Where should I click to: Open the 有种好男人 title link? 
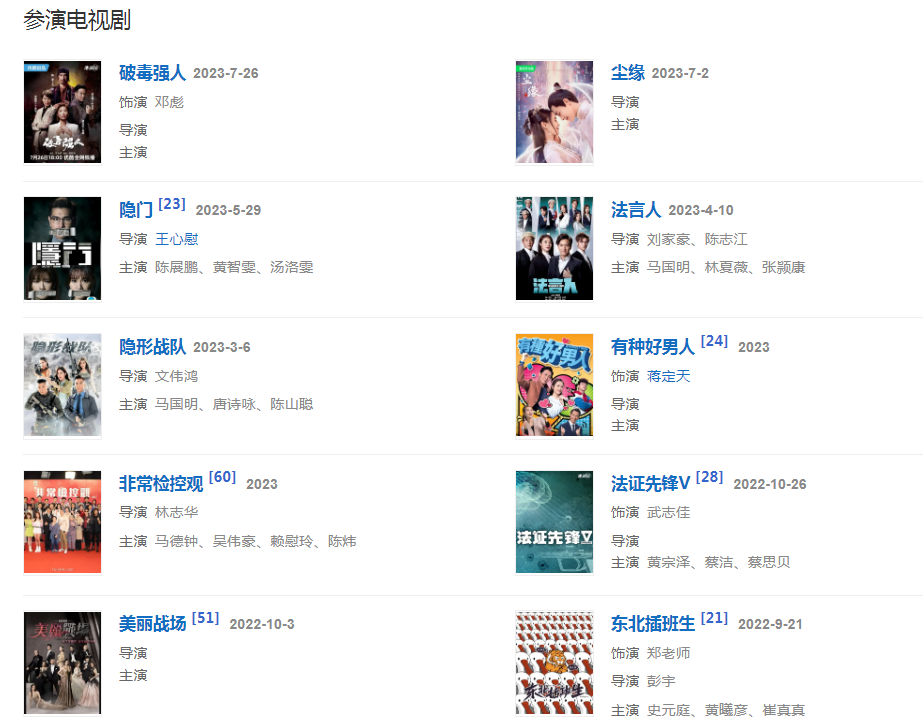click(652, 347)
